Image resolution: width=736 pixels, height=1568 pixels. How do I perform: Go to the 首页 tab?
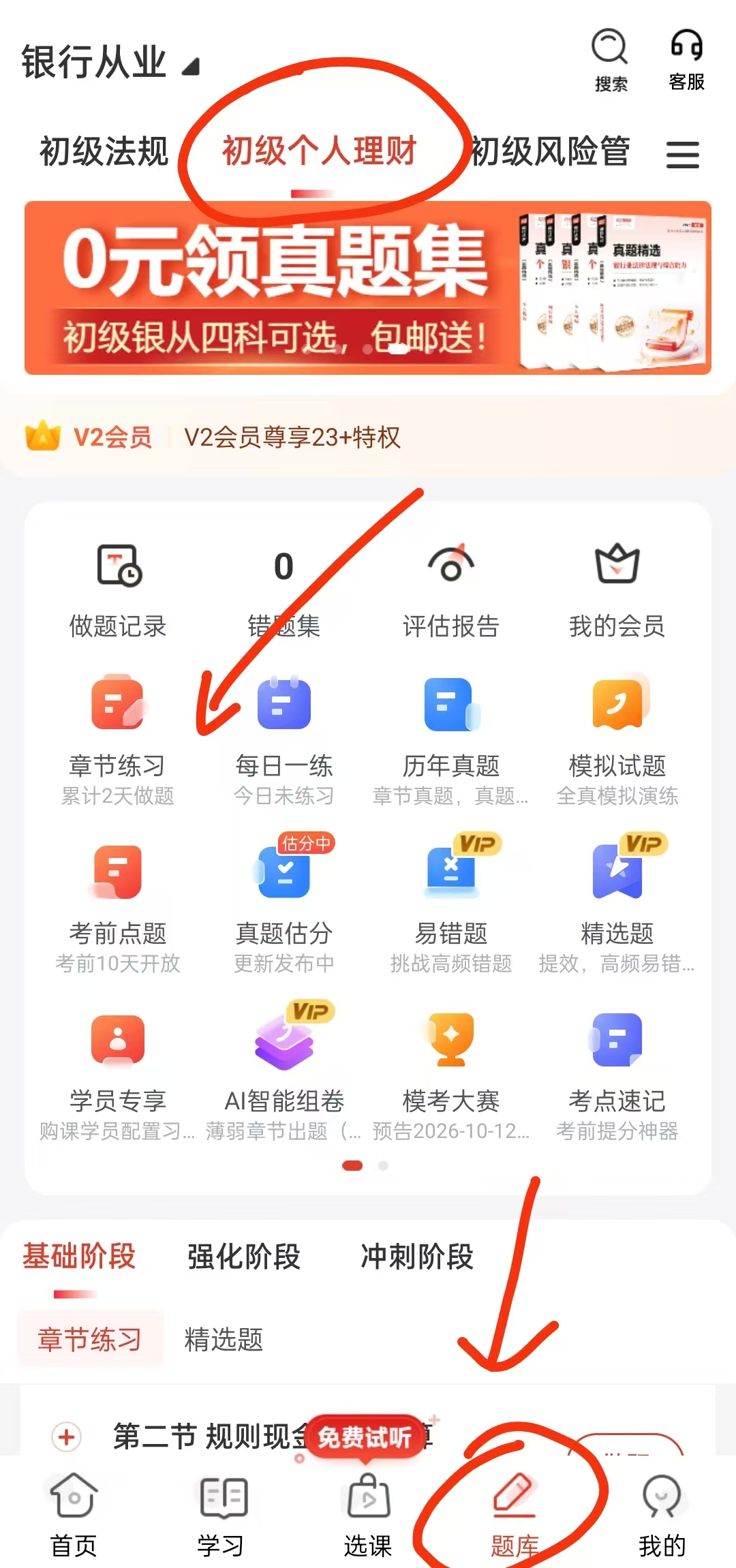74,1516
